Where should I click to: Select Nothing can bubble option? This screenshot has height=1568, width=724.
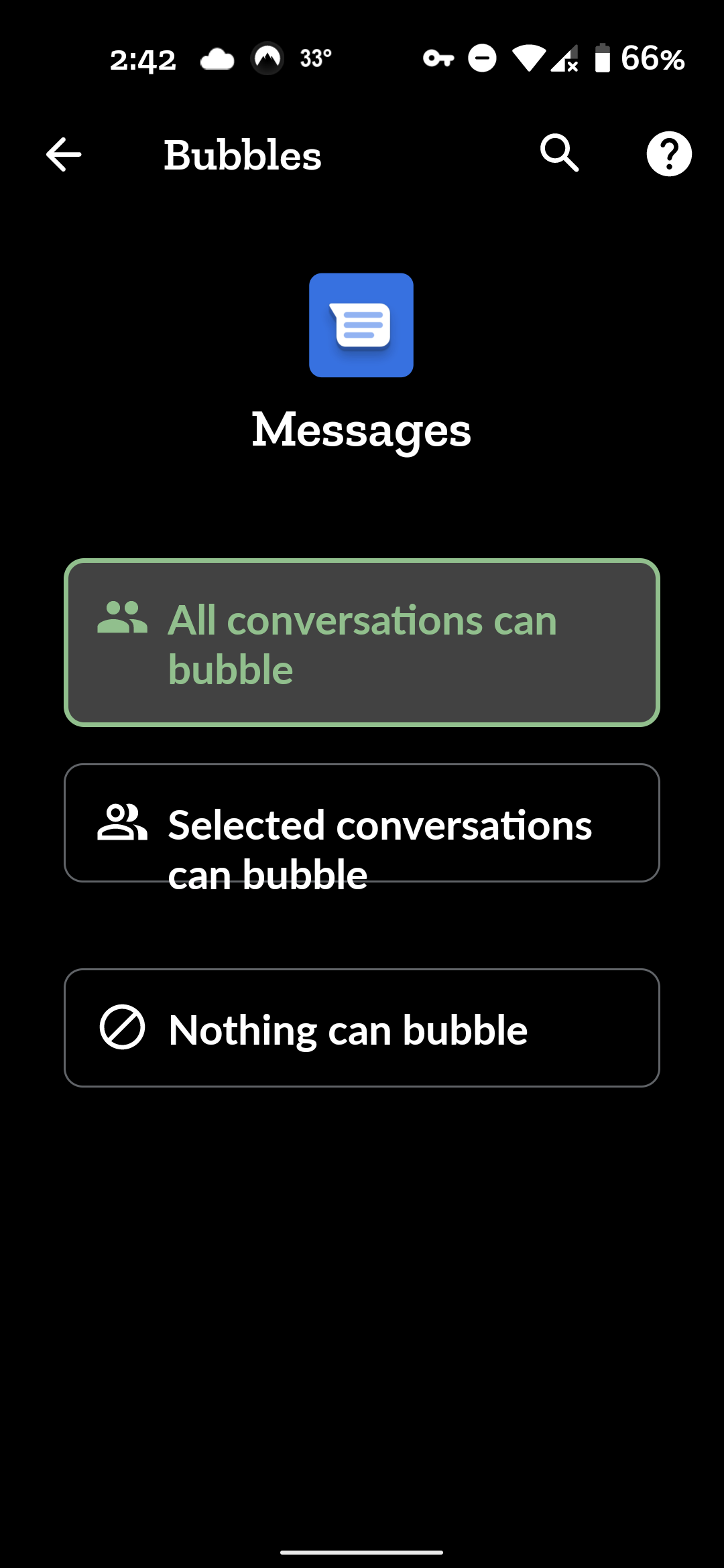pyautogui.click(x=362, y=1028)
